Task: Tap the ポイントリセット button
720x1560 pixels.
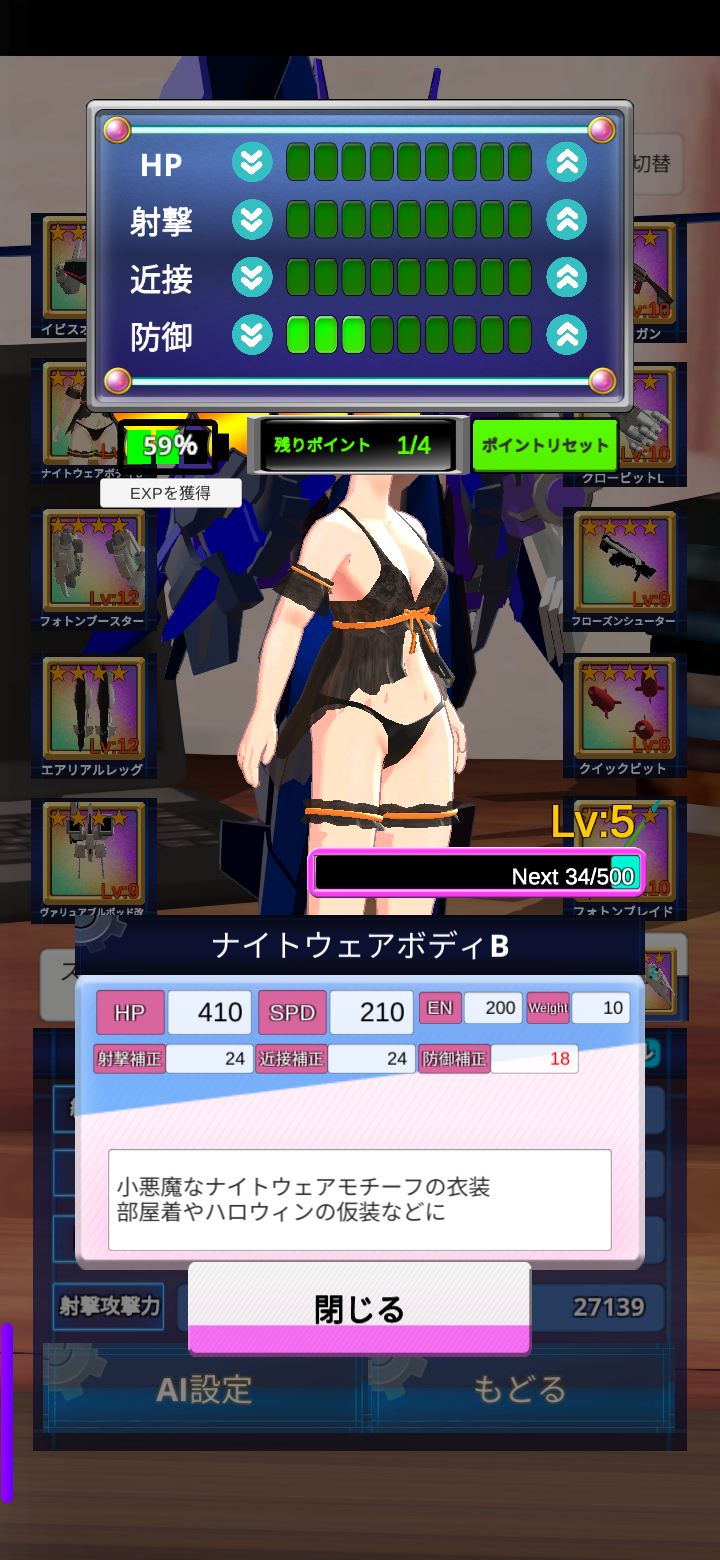Action: [x=545, y=446]
